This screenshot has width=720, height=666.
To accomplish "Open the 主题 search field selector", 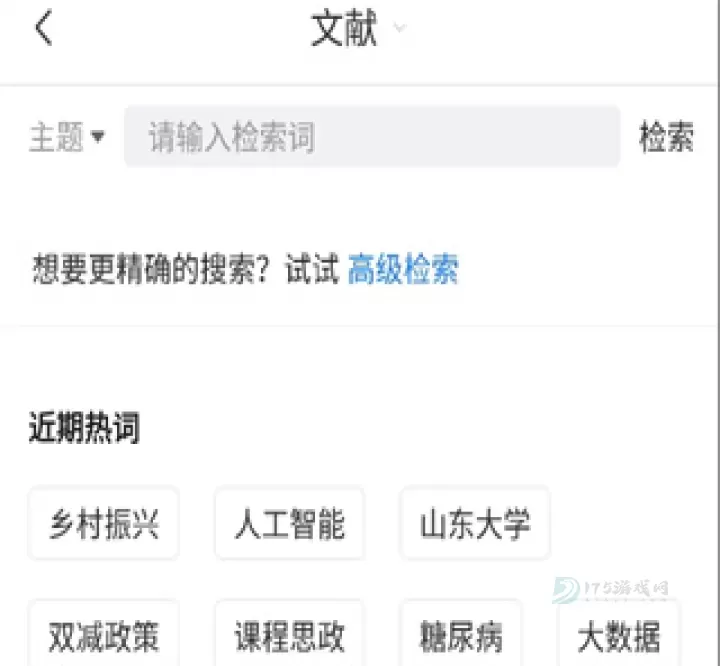I will pyautogui.click(x=66, y=138).
